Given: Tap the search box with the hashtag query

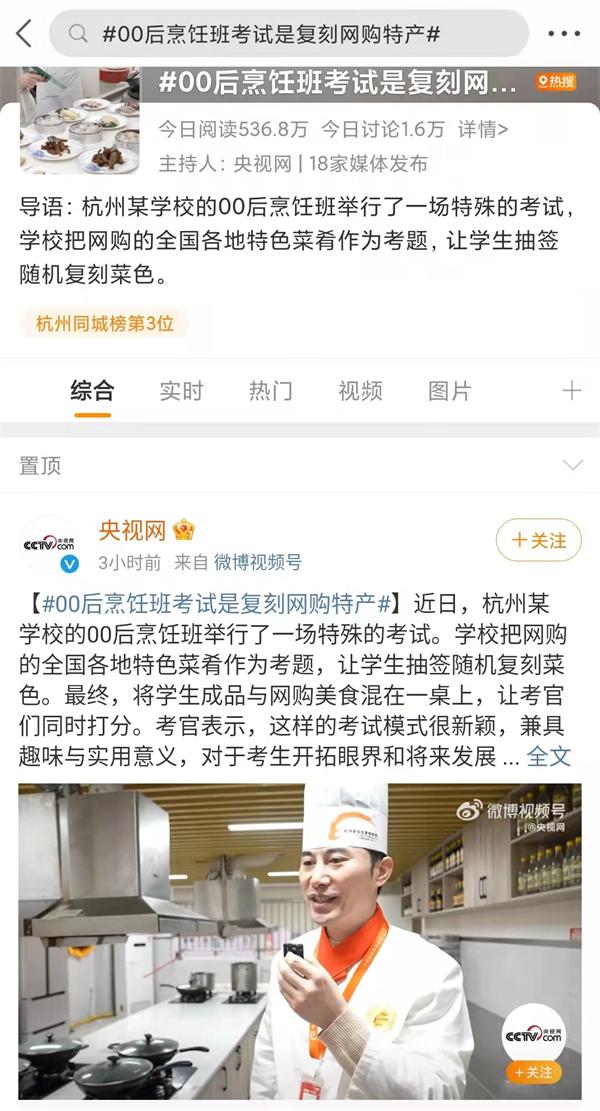Looking at the screenshot, I should point(288,34).
